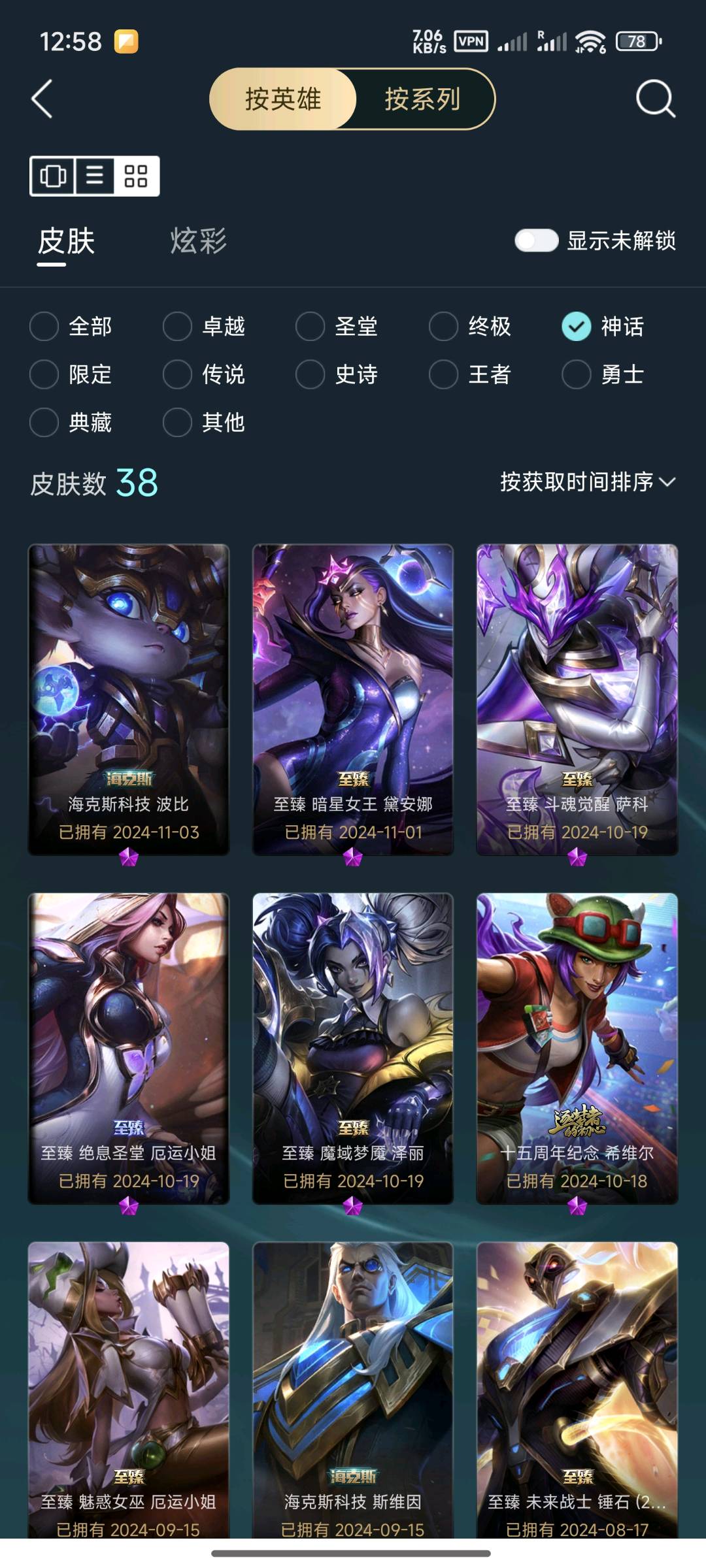Filter skins by 终极 rarity
Screen dimensions: 706x1568
[471, 326]
